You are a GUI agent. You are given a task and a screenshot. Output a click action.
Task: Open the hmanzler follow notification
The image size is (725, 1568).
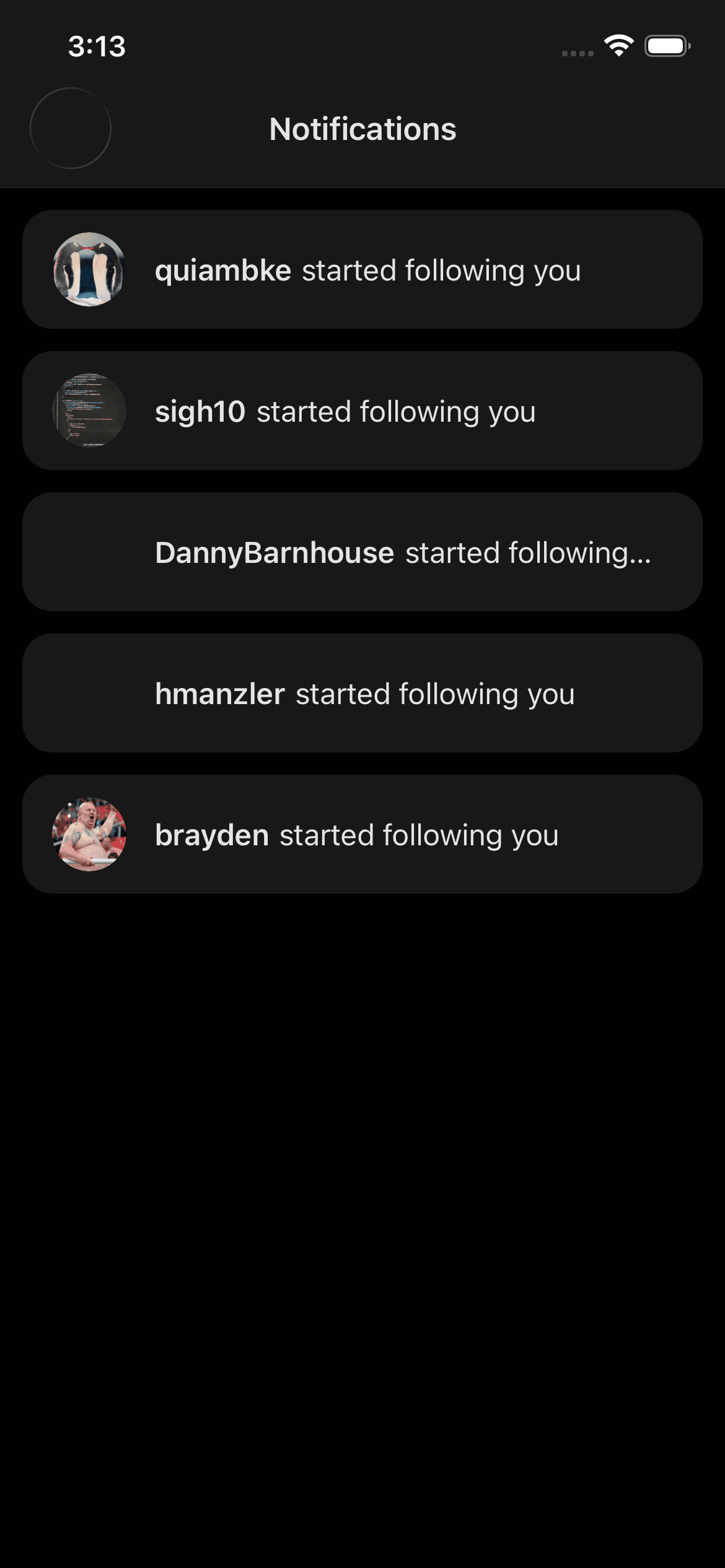pos(362,694)
